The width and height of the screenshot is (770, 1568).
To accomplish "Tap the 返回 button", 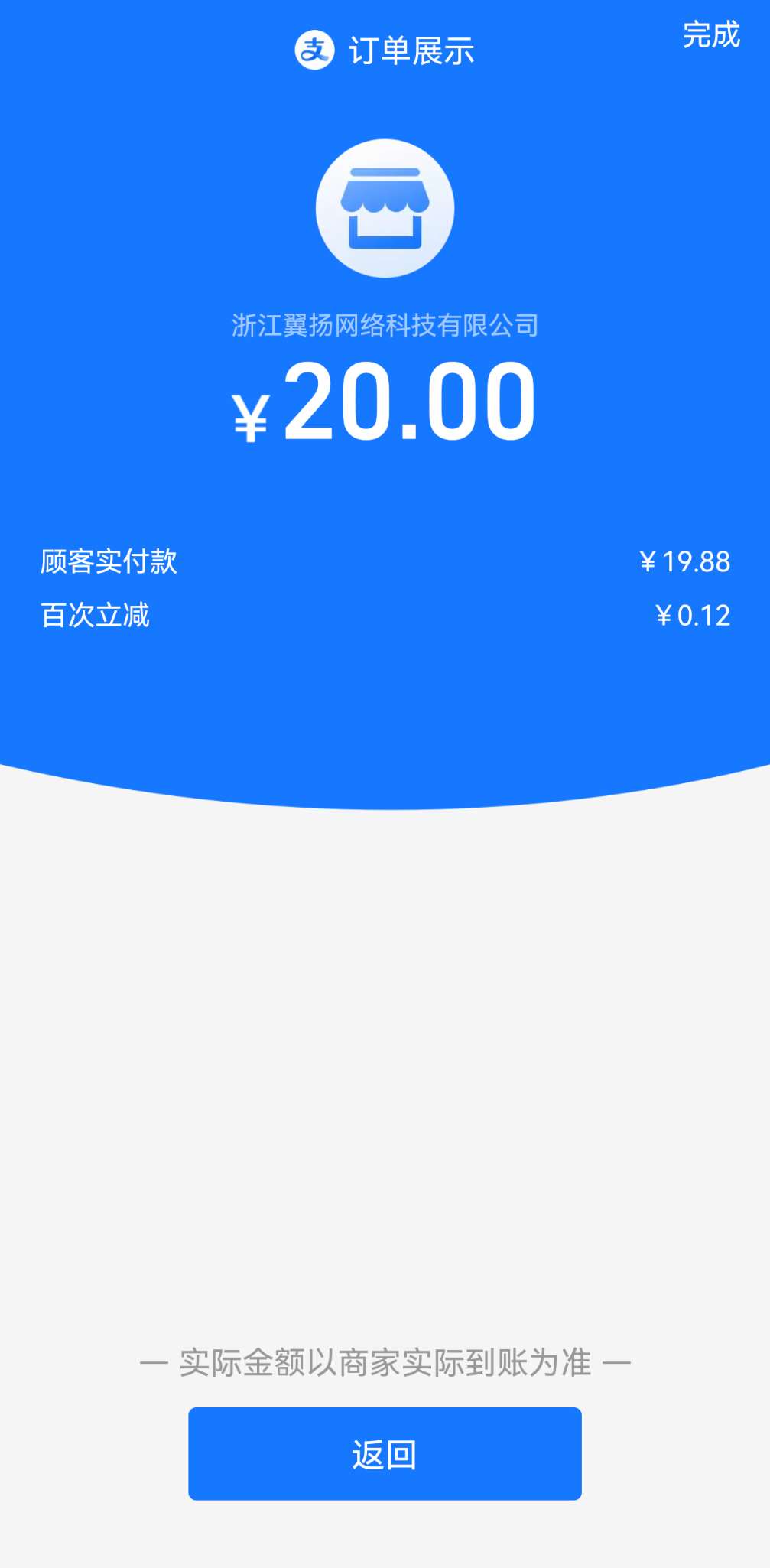I will [x=385, y=1453].
